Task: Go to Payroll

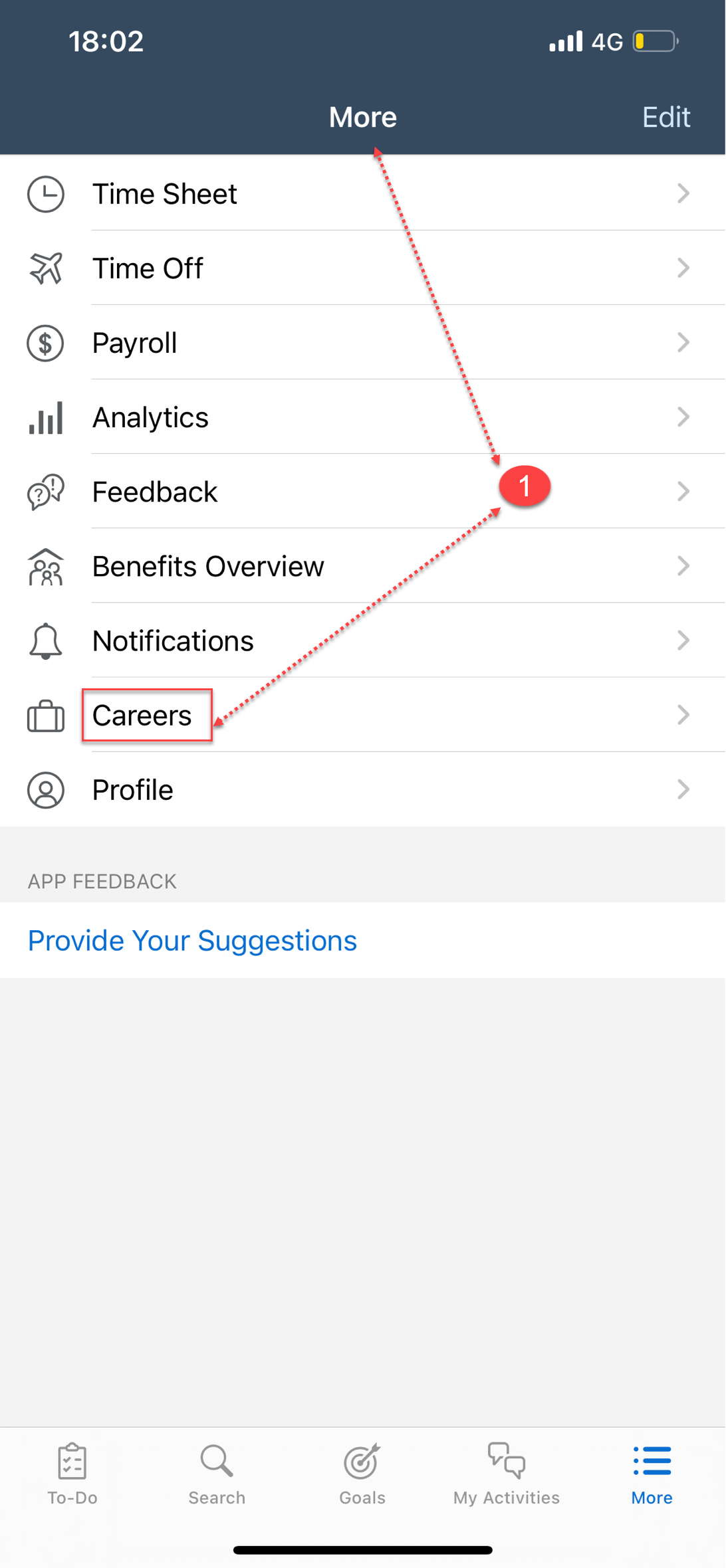Action: pos(363,342)
